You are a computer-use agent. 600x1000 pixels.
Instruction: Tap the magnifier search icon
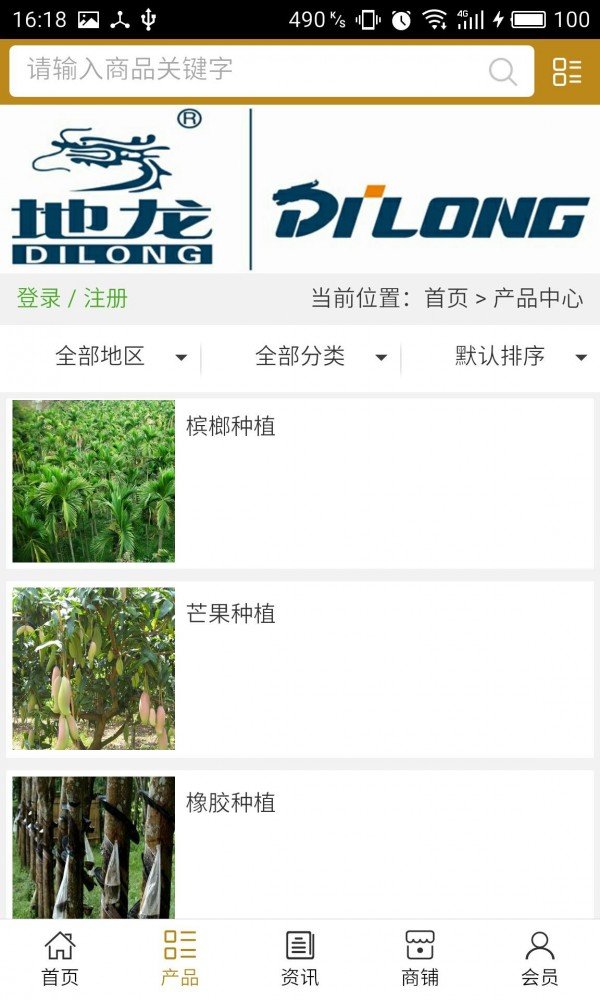[502, 71]
